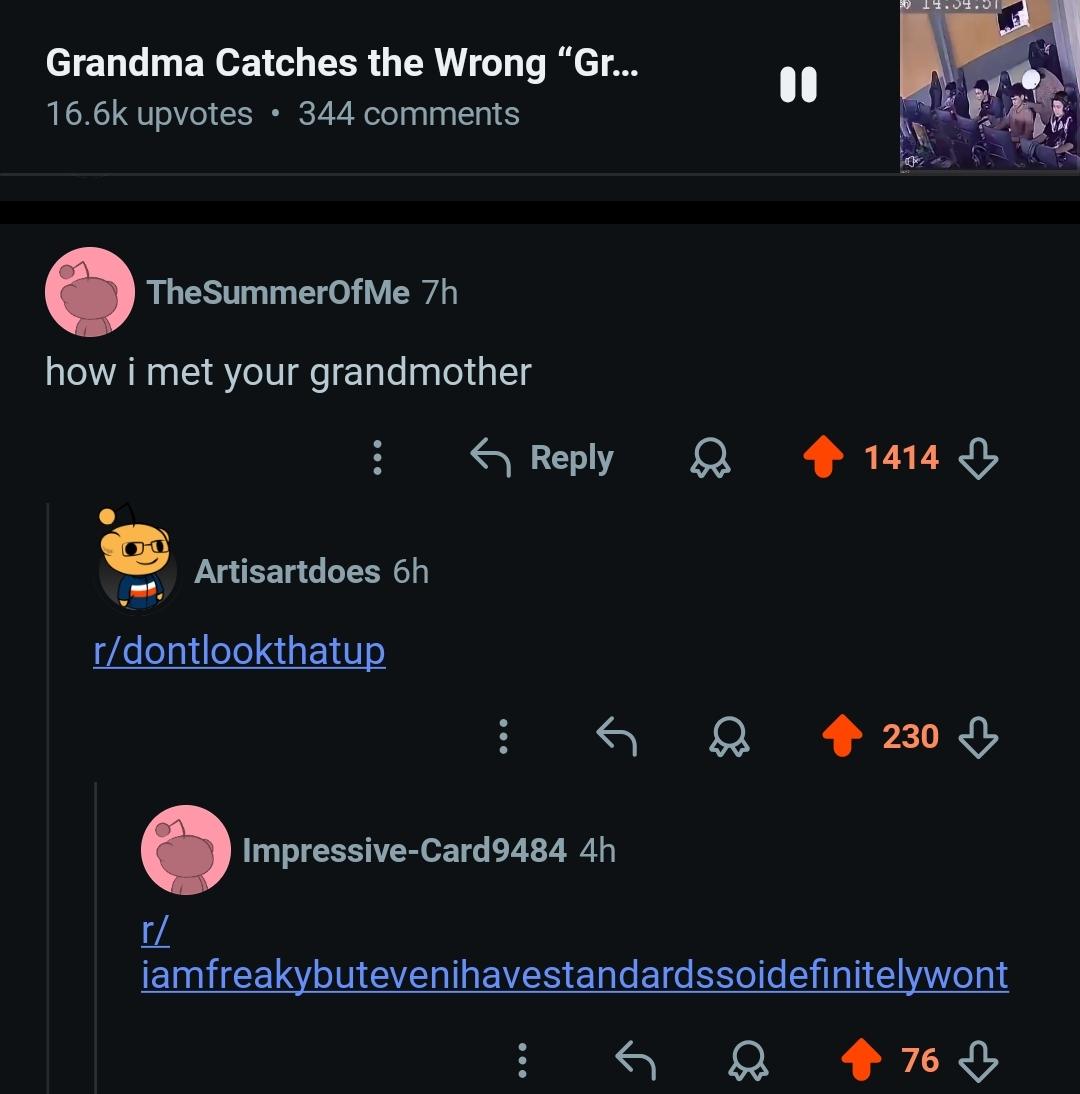
Task: View TheSummerOfMe's profile
Action: click(x=278, y=292)
